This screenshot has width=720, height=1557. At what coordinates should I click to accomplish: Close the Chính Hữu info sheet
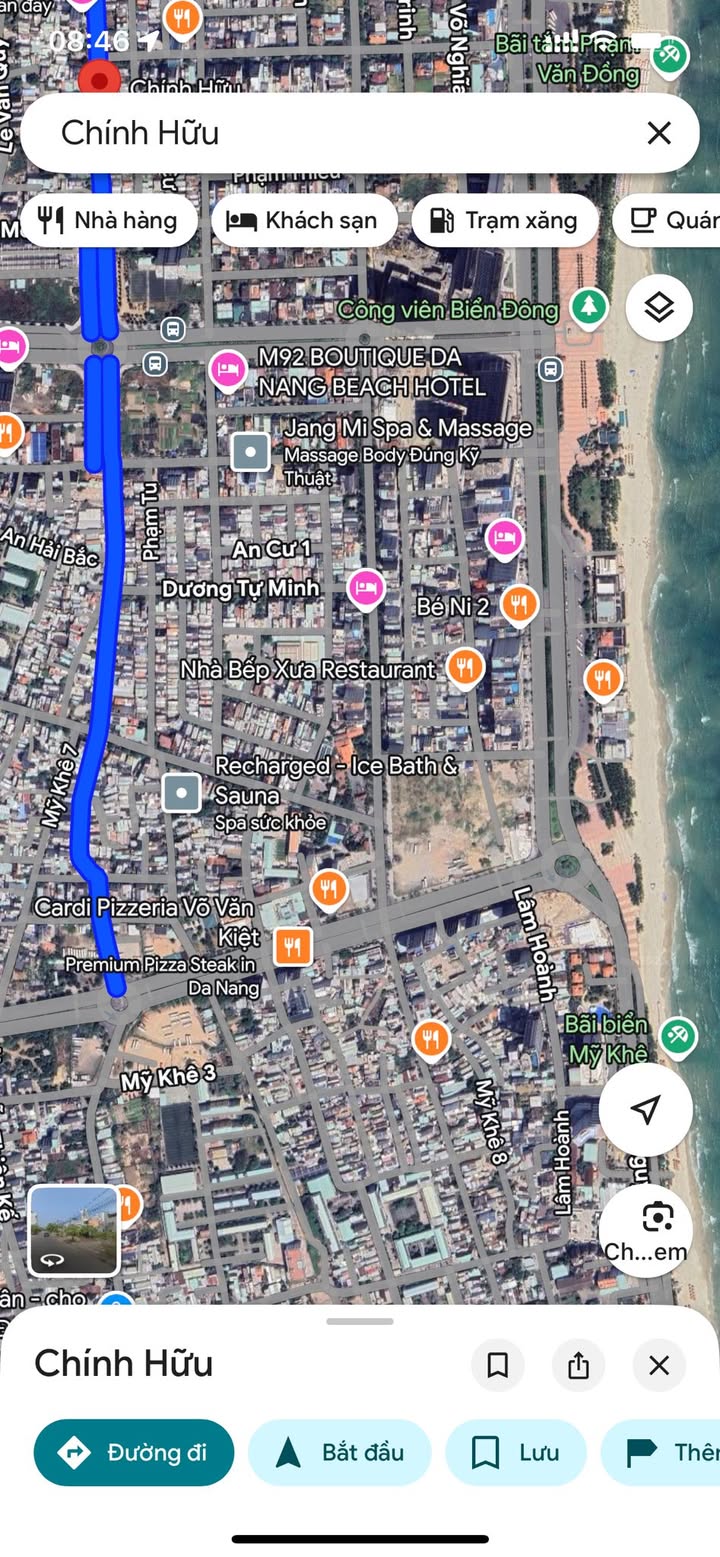coord(659,1365)
